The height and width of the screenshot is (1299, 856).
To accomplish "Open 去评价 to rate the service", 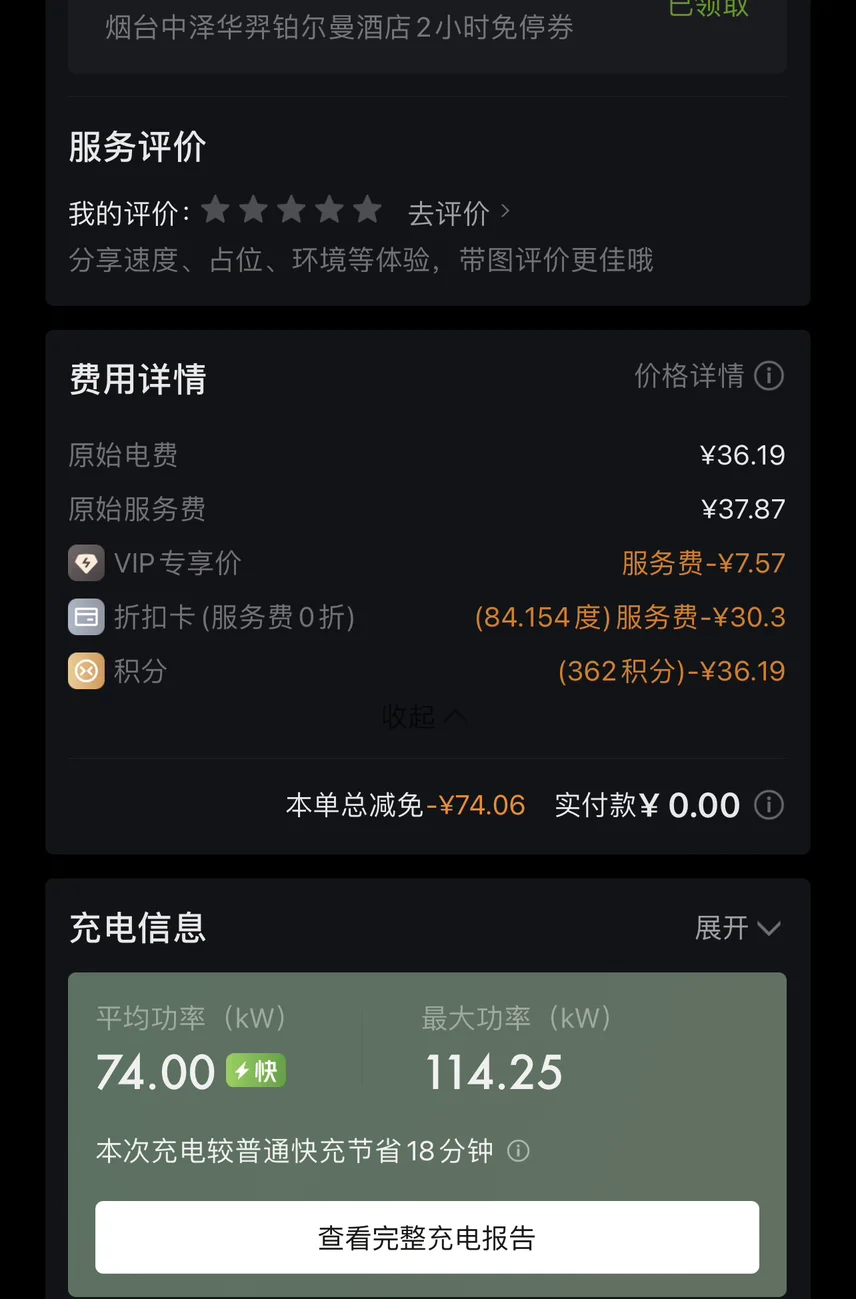I will point(459,213).
